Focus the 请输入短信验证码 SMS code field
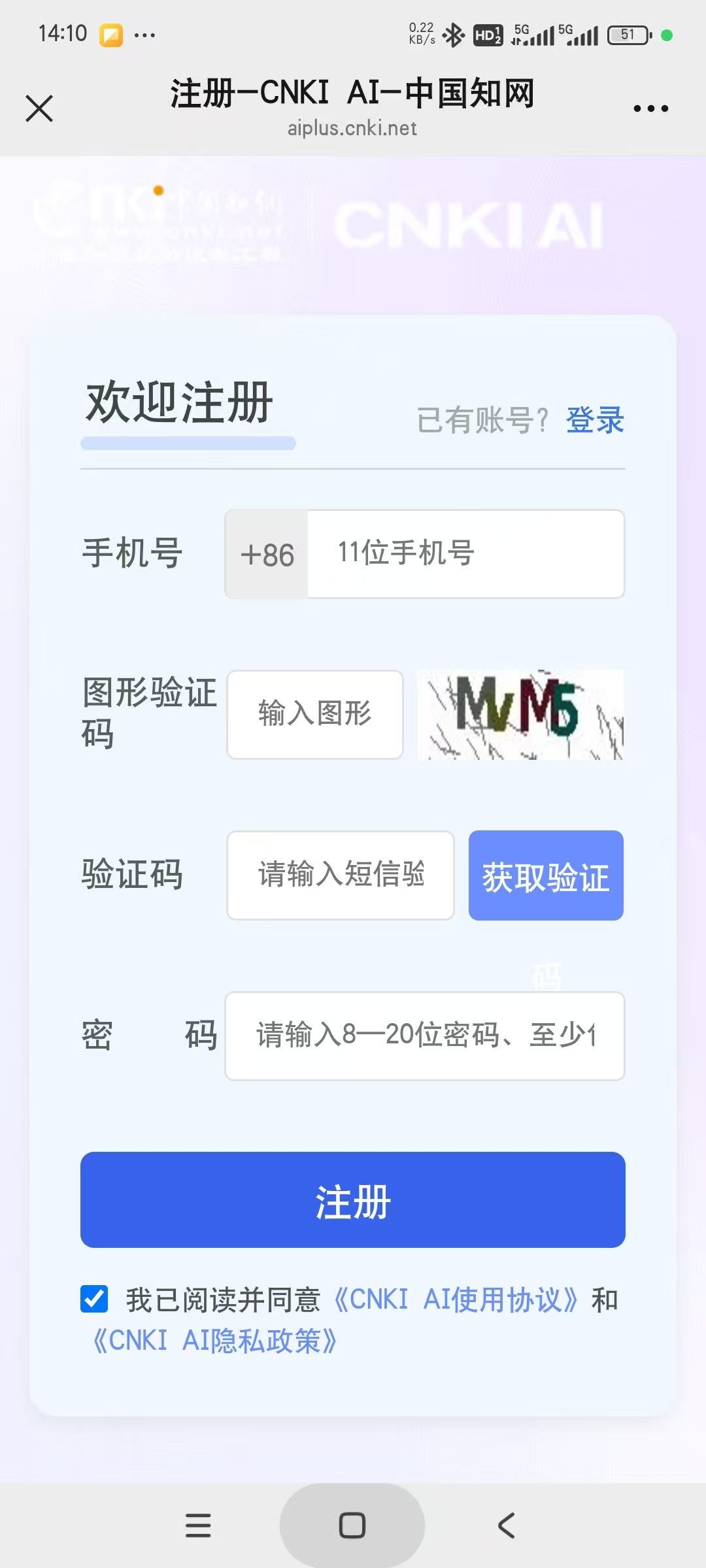 [340, 875]
